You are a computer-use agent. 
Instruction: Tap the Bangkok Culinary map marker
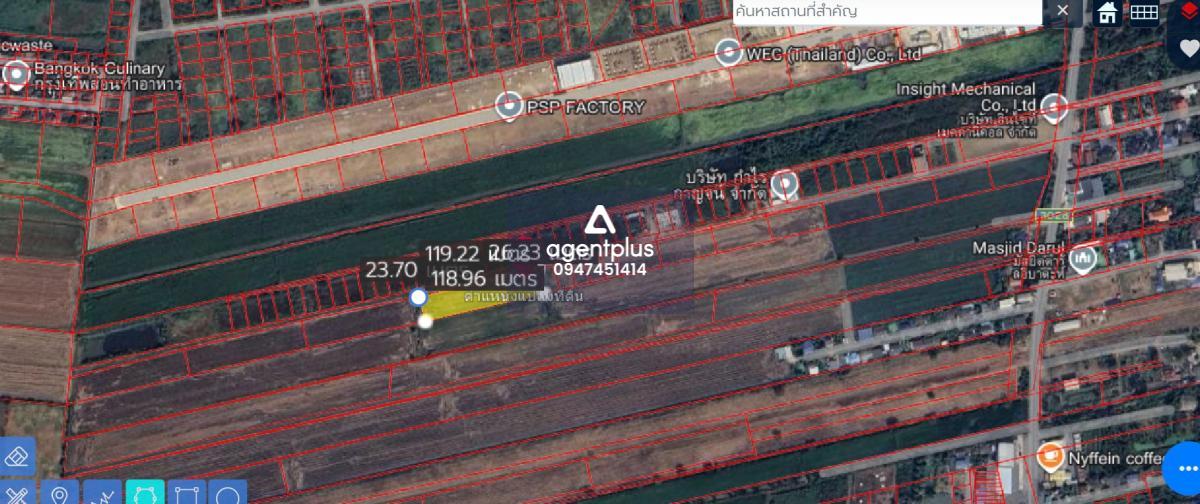point(16,73)
